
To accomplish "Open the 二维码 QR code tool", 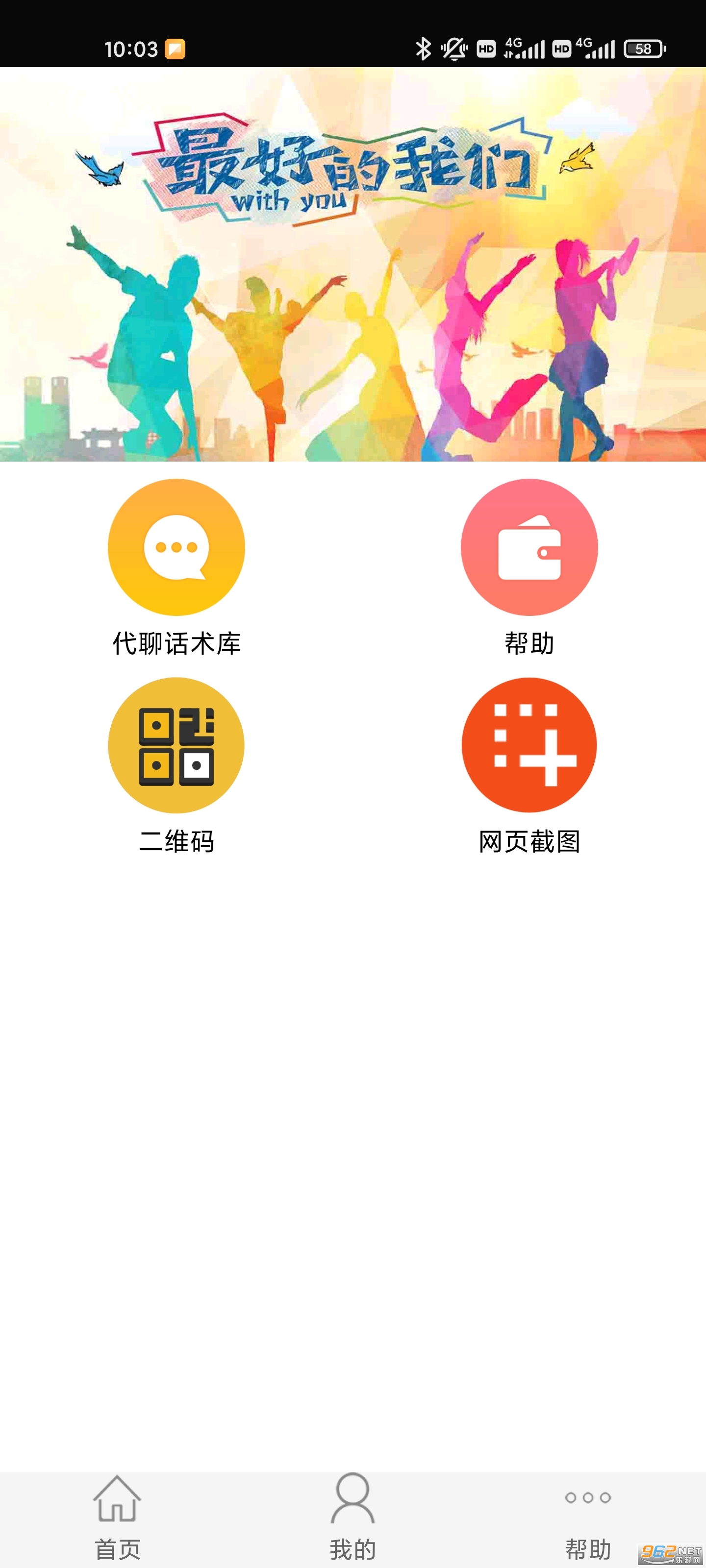I will 176,746.
